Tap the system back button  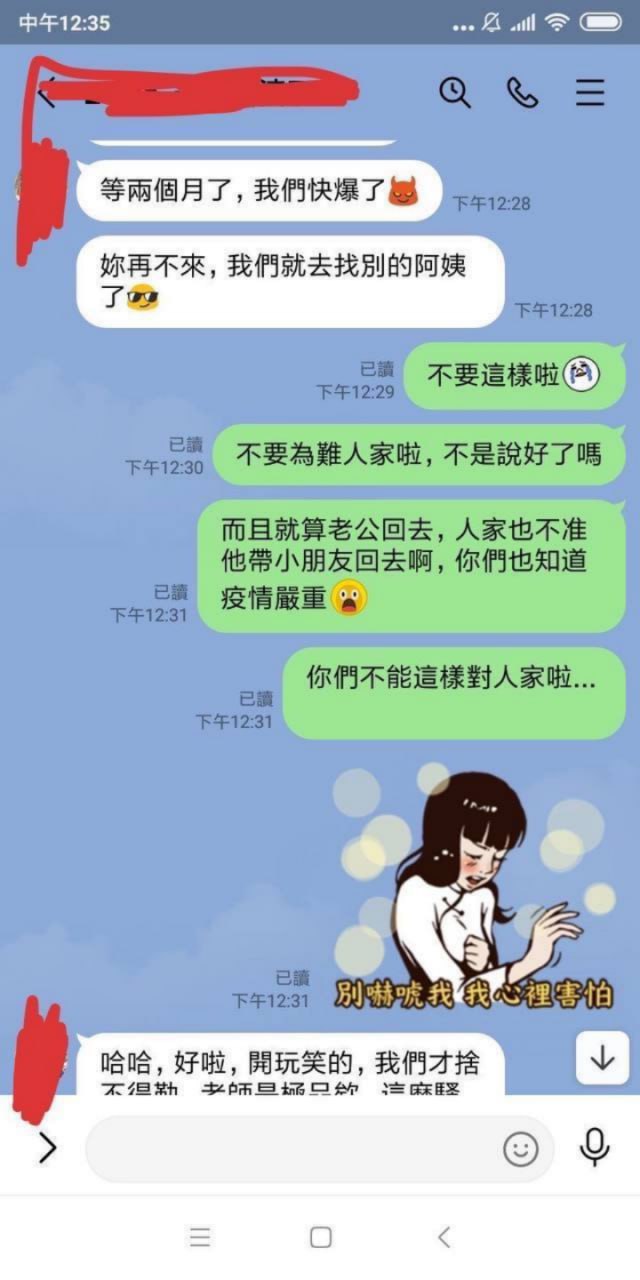click(x=444, y=1238)
